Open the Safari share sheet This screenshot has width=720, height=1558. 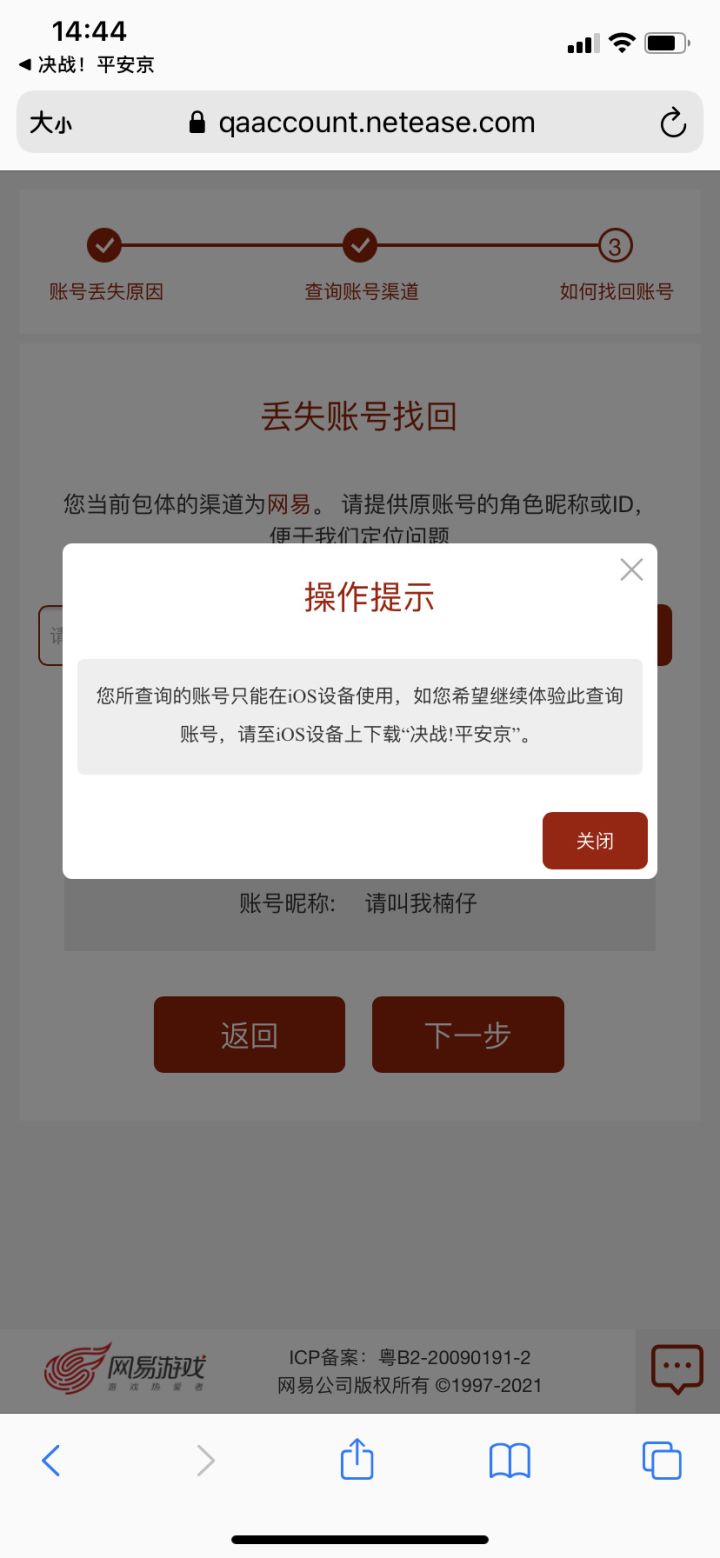tap(357, 1460)
